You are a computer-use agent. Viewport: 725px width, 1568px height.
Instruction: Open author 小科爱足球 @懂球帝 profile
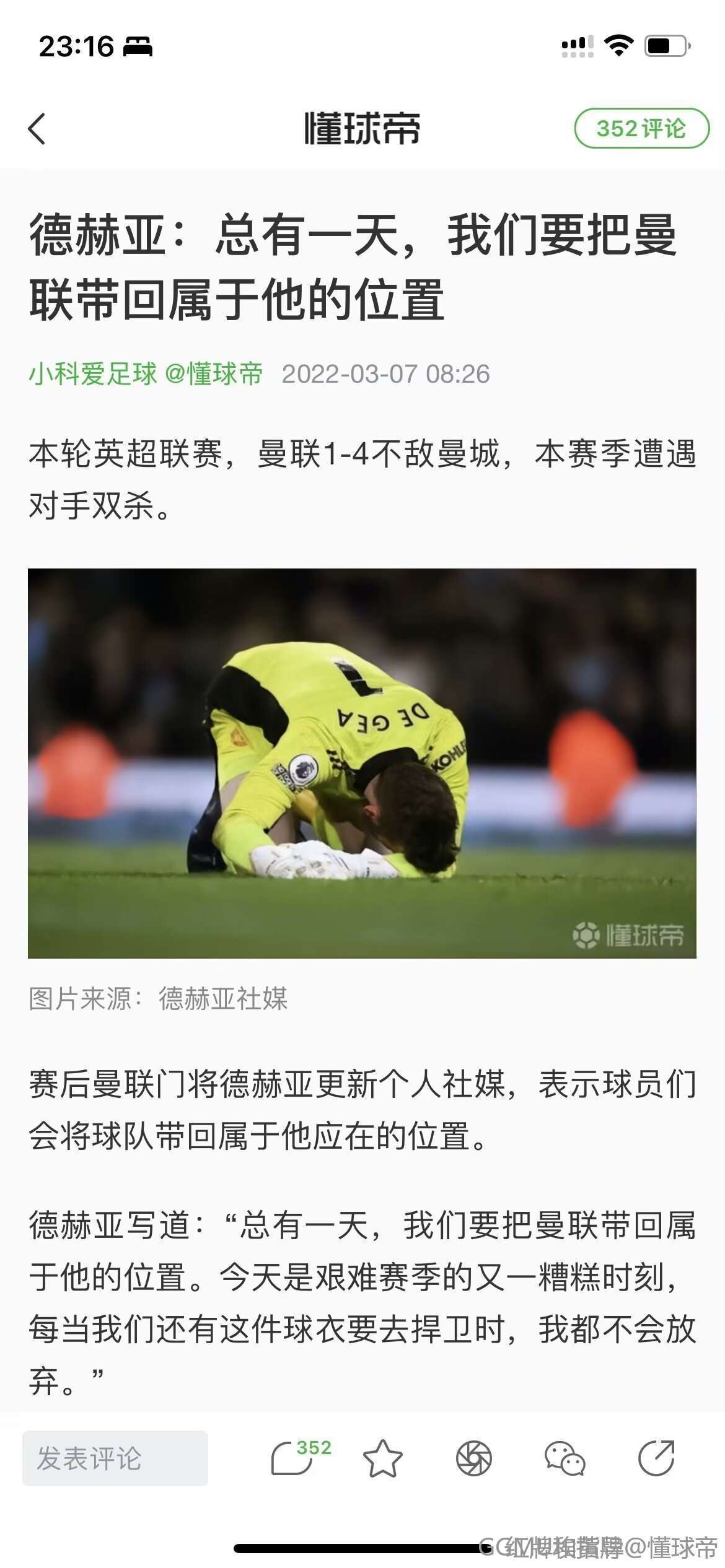(146, 373)
